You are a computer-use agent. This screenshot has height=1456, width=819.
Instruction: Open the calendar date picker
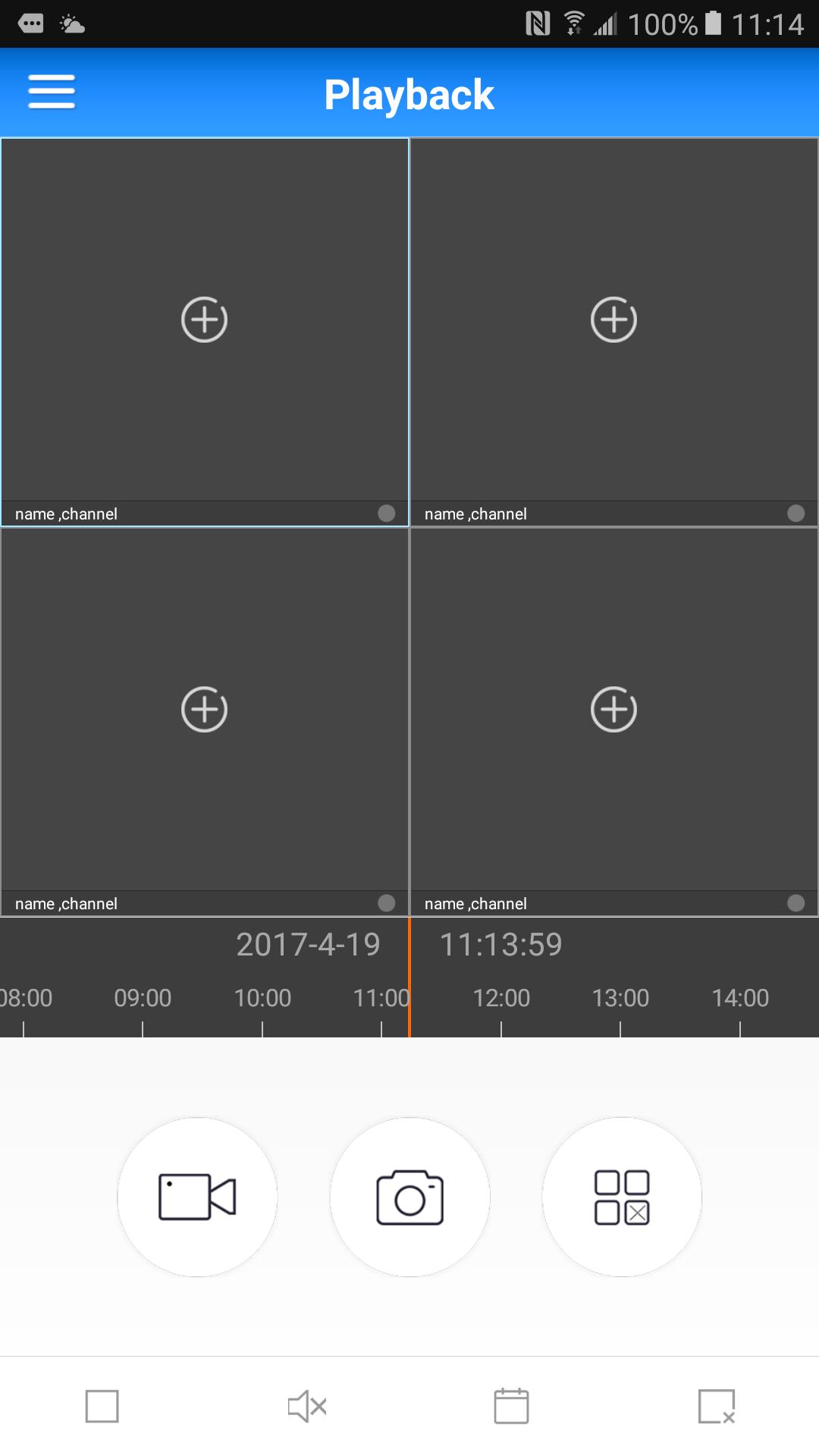click(x=512, y=1406)
